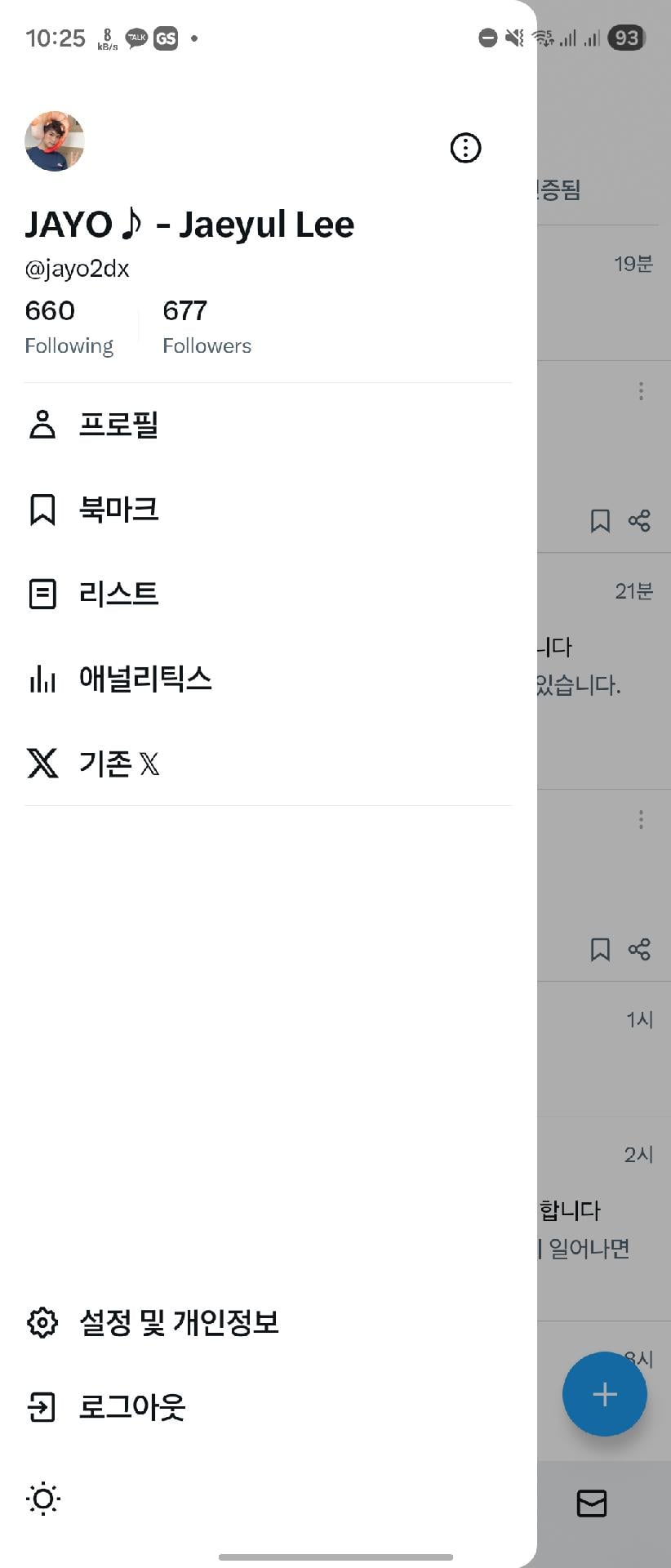Open 프로필 from the drawer
Viewport: 671px width, 1568px height.
pyautogui.click(x=118, y=425)
